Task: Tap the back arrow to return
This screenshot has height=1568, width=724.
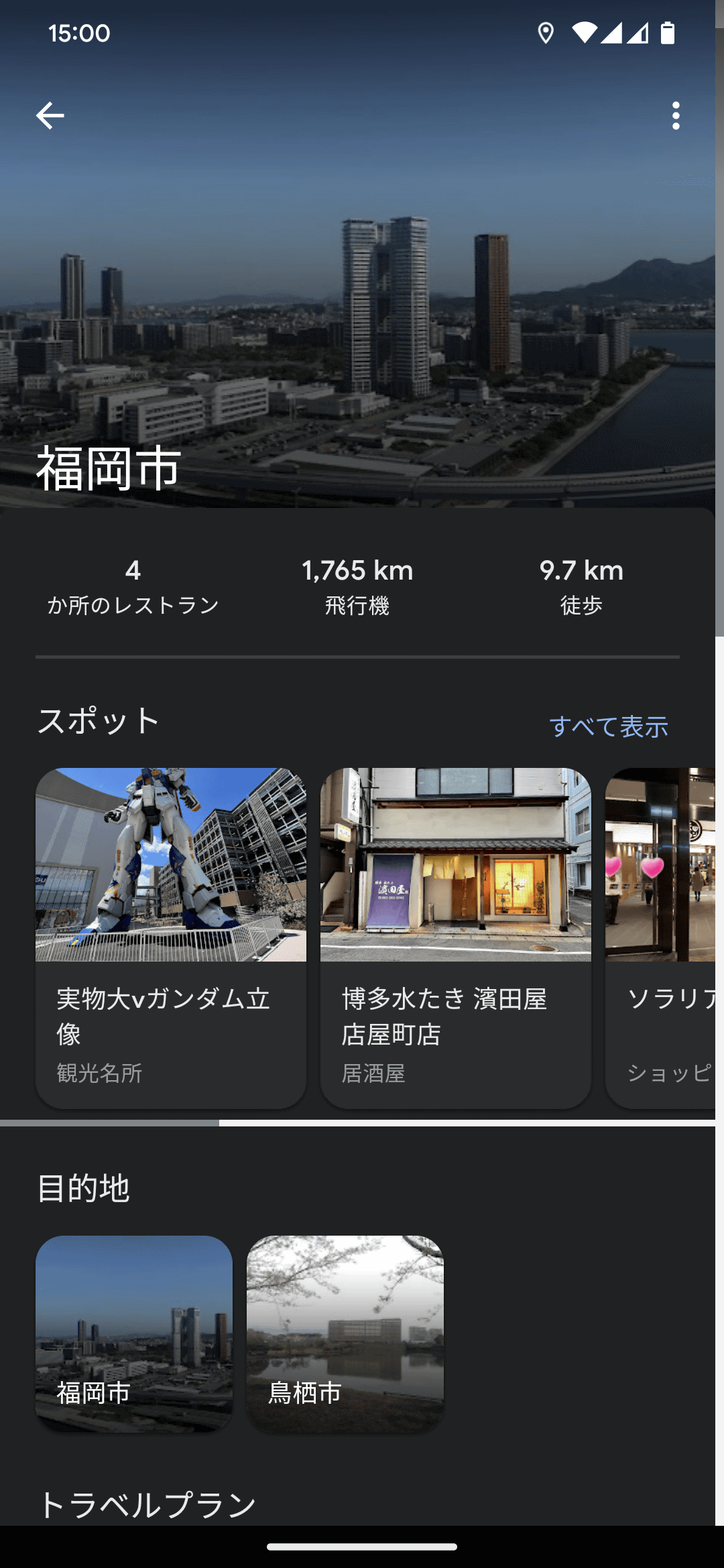Action: tap(51, 115)
